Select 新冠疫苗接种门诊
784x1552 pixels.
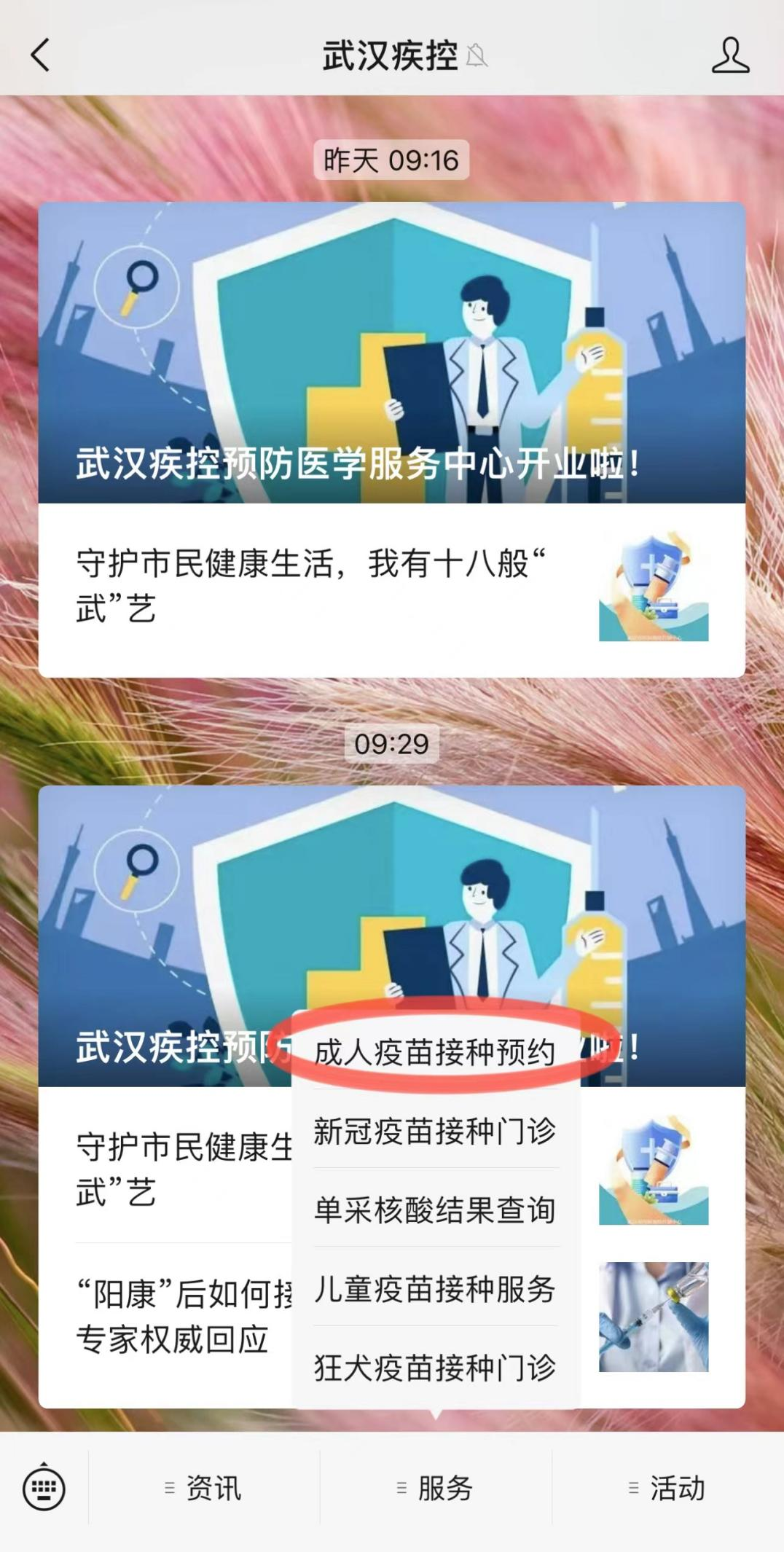point(435,1131)
